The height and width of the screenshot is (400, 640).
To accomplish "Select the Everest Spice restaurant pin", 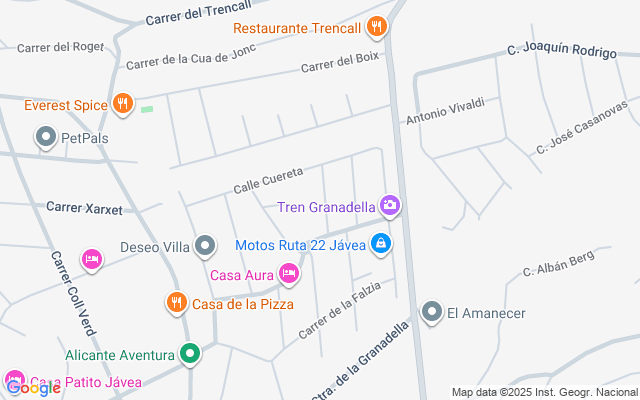I will (x=123, y=103).
